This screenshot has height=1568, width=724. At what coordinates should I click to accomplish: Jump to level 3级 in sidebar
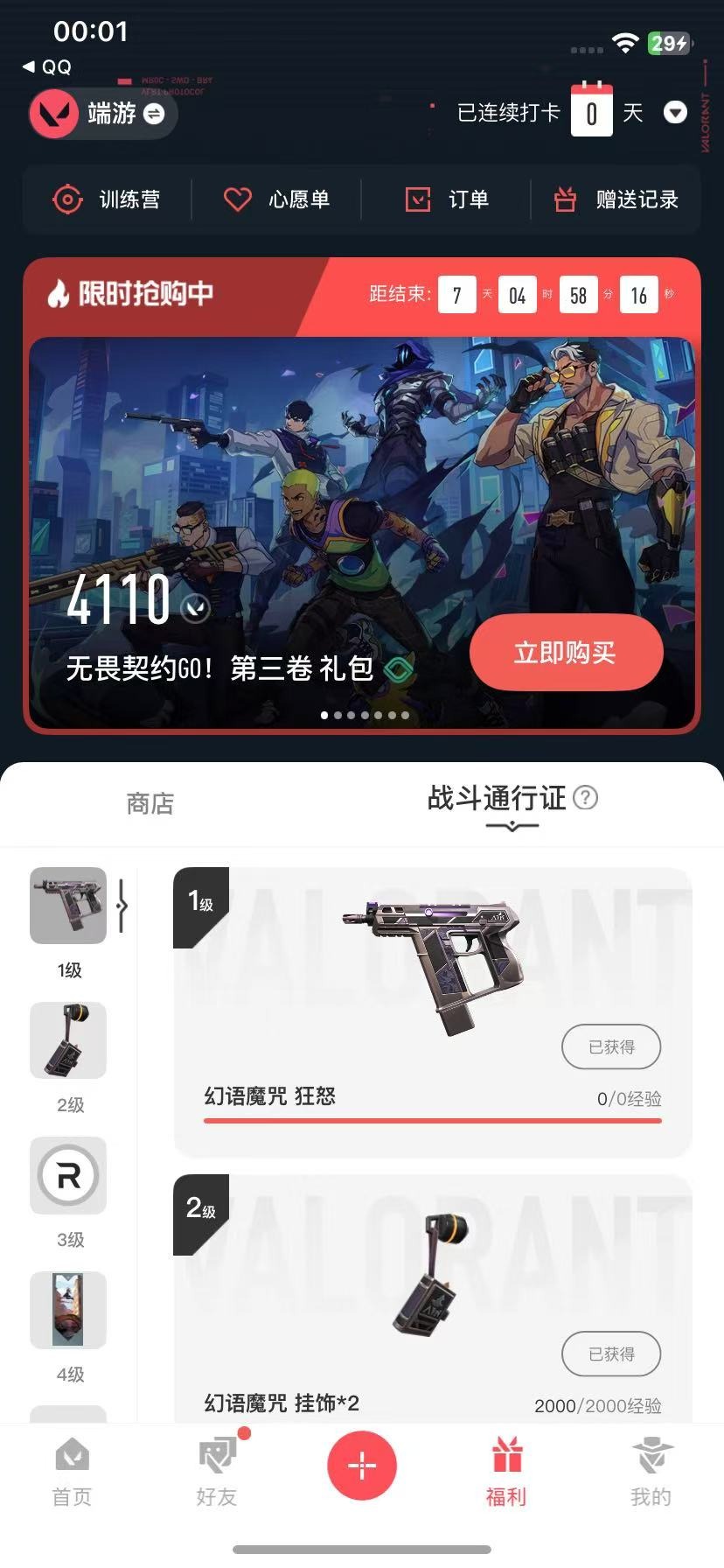pos(68,1176)
